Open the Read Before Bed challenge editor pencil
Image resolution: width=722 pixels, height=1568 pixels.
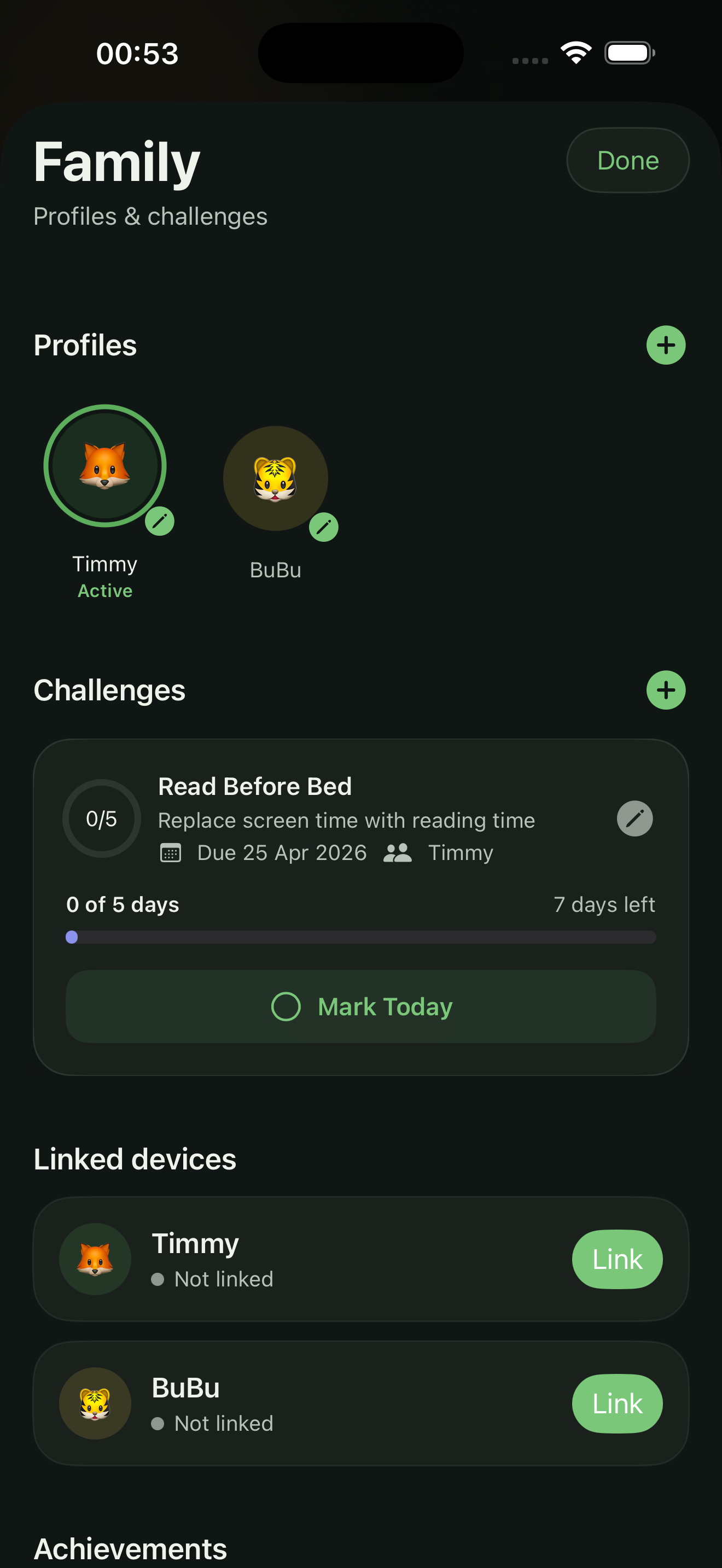tap(634, 818)
